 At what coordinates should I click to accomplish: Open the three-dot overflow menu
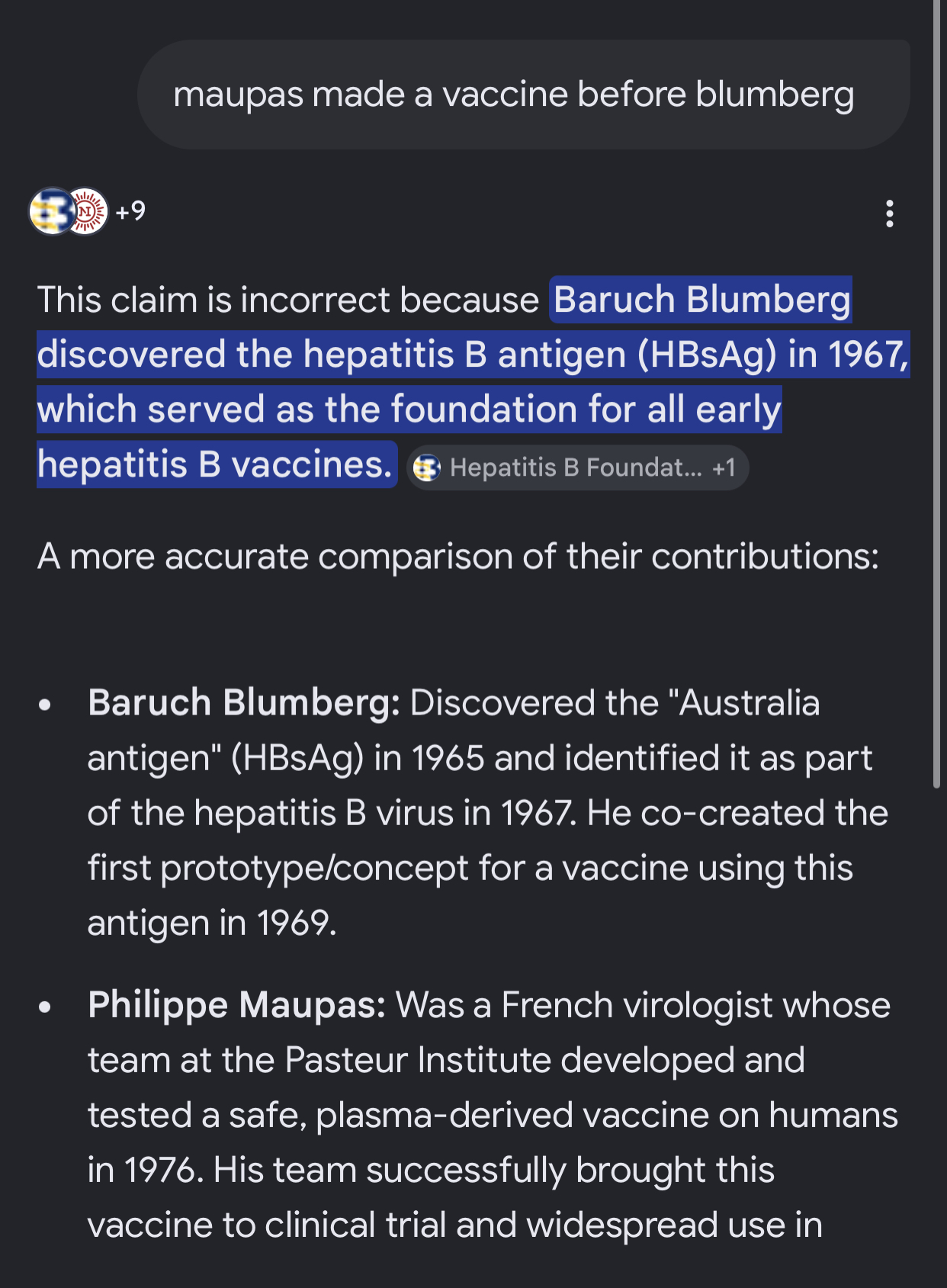[889, 214]
